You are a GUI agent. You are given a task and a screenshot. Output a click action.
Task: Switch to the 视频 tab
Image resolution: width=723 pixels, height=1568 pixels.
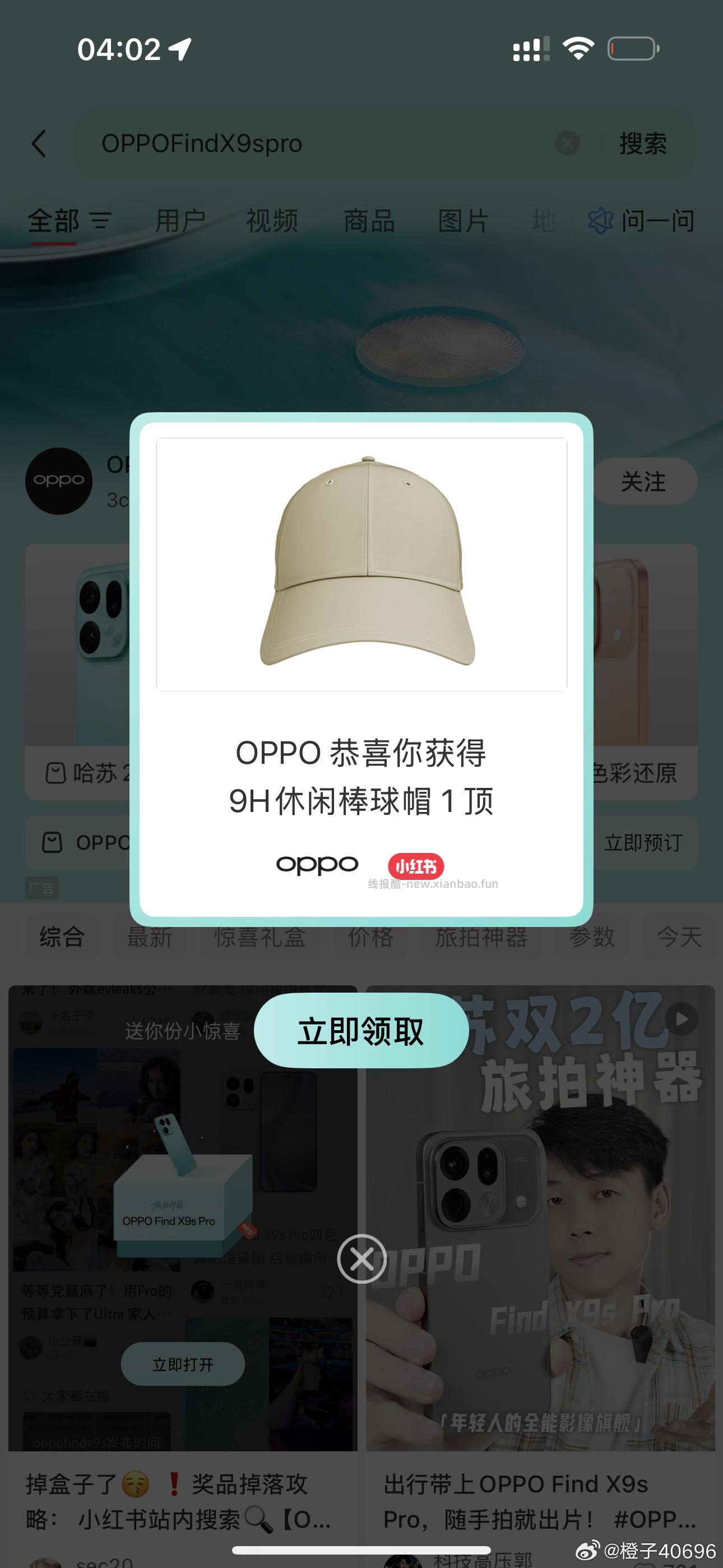[x=272, y=220]
